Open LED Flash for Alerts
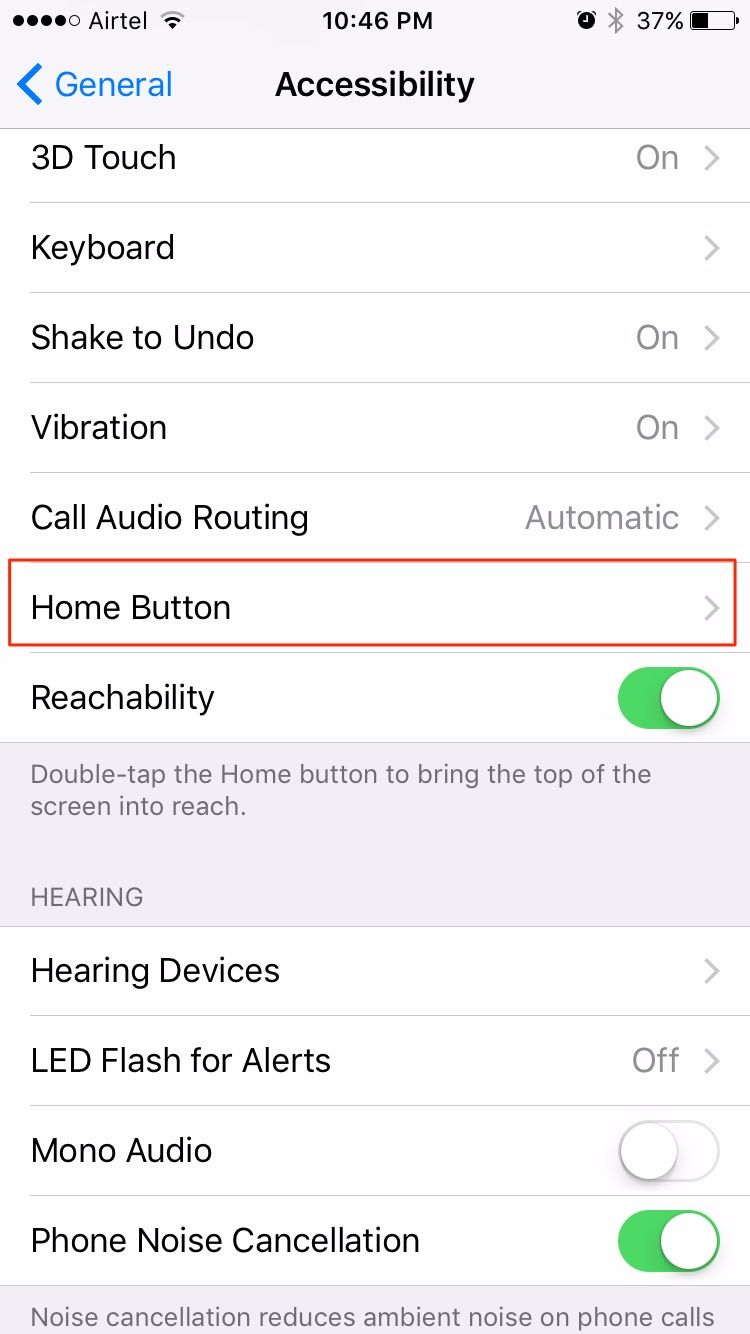The width and height of the screenshot is (750, 1334). click(375, 1061)
